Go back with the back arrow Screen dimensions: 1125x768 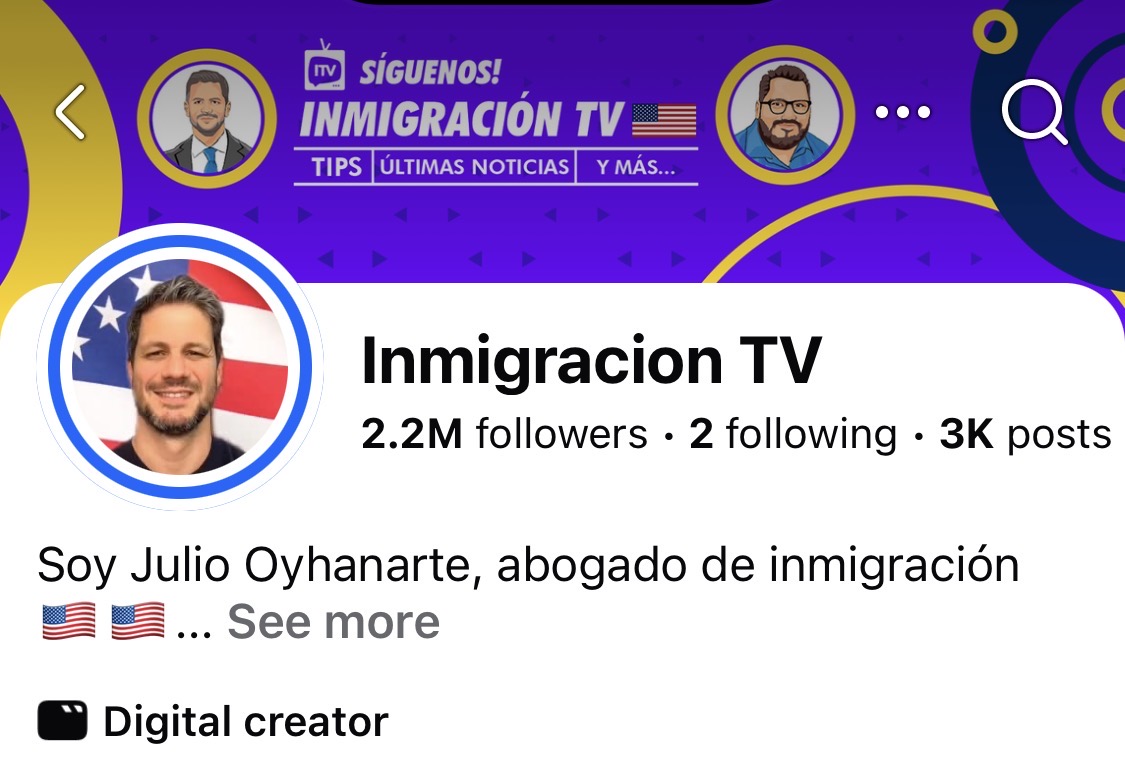(x=70, y=112)
